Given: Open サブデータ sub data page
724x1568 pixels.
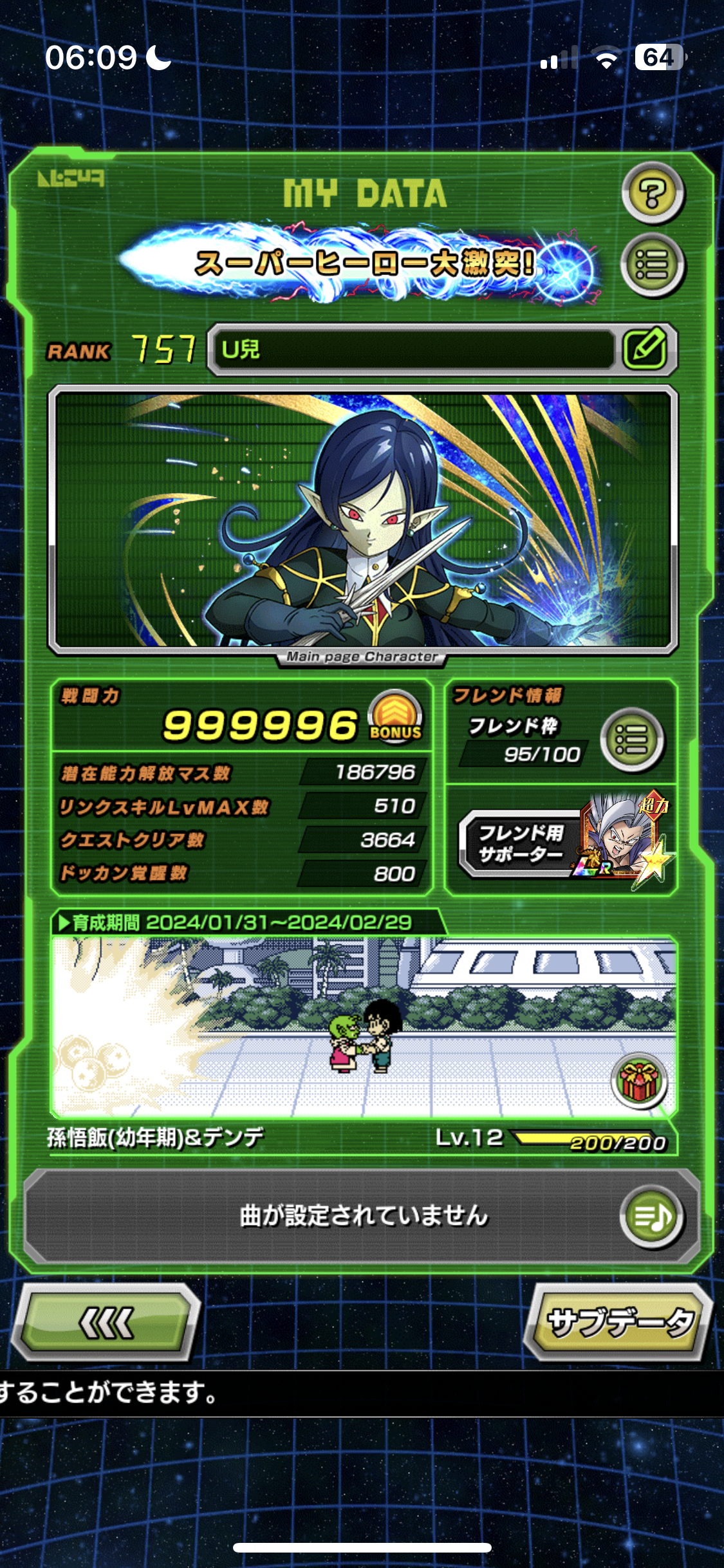Looking at the screenshot, I should [619, 1323].
